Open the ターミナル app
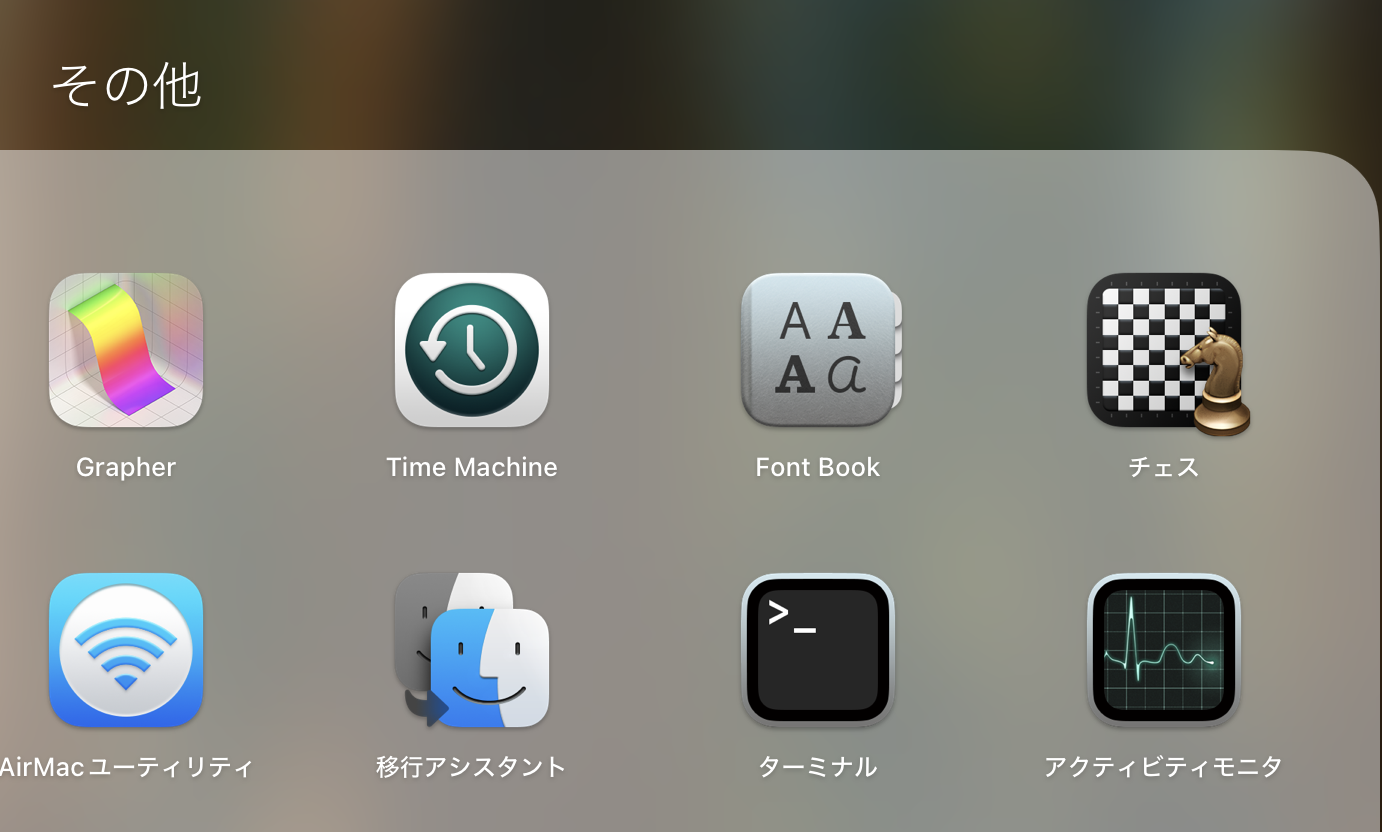The image size is (1382, 832). pyautogui.click(x=818, y=650)
